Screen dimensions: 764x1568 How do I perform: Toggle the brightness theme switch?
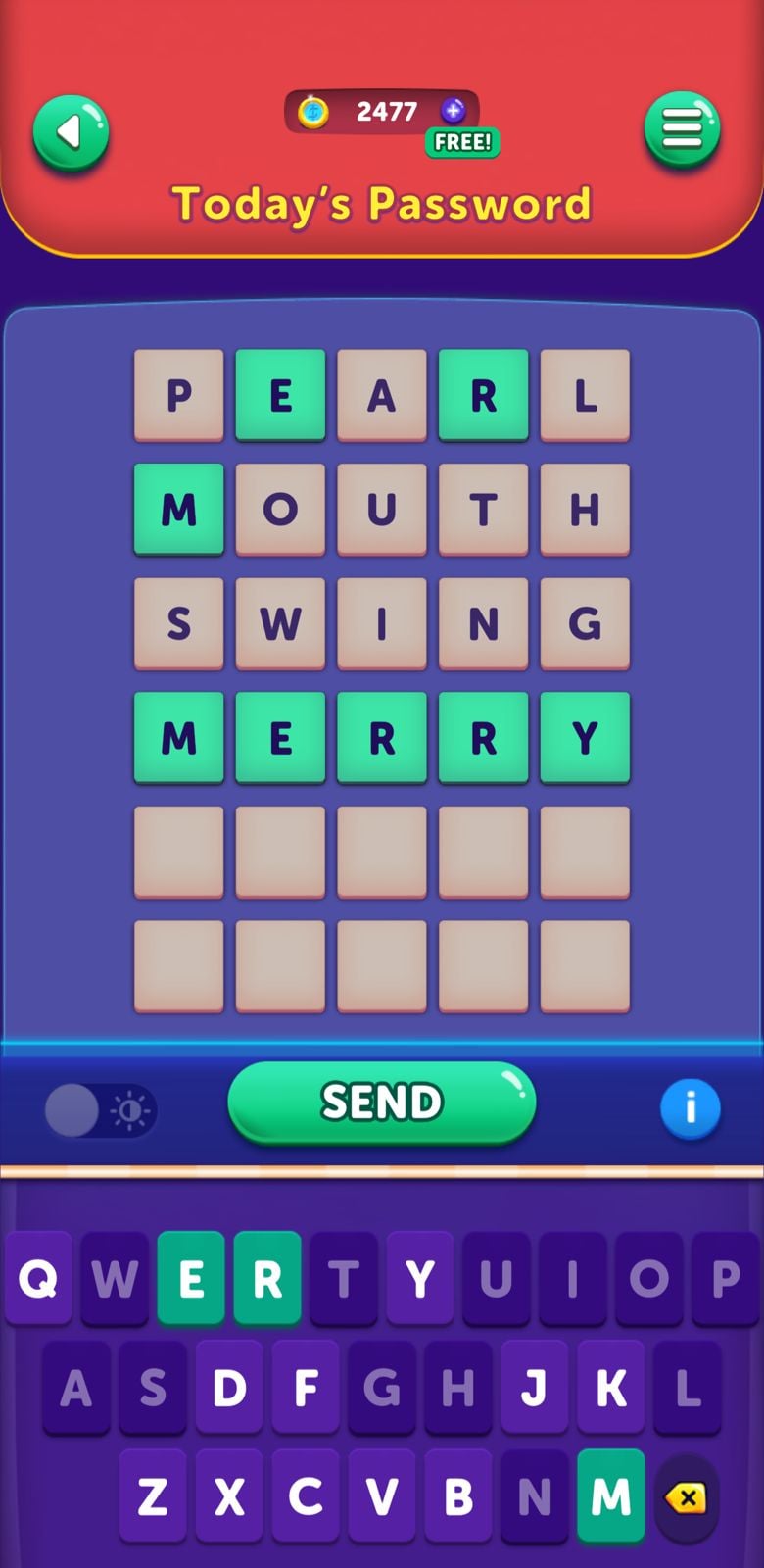coord(100,1110)
